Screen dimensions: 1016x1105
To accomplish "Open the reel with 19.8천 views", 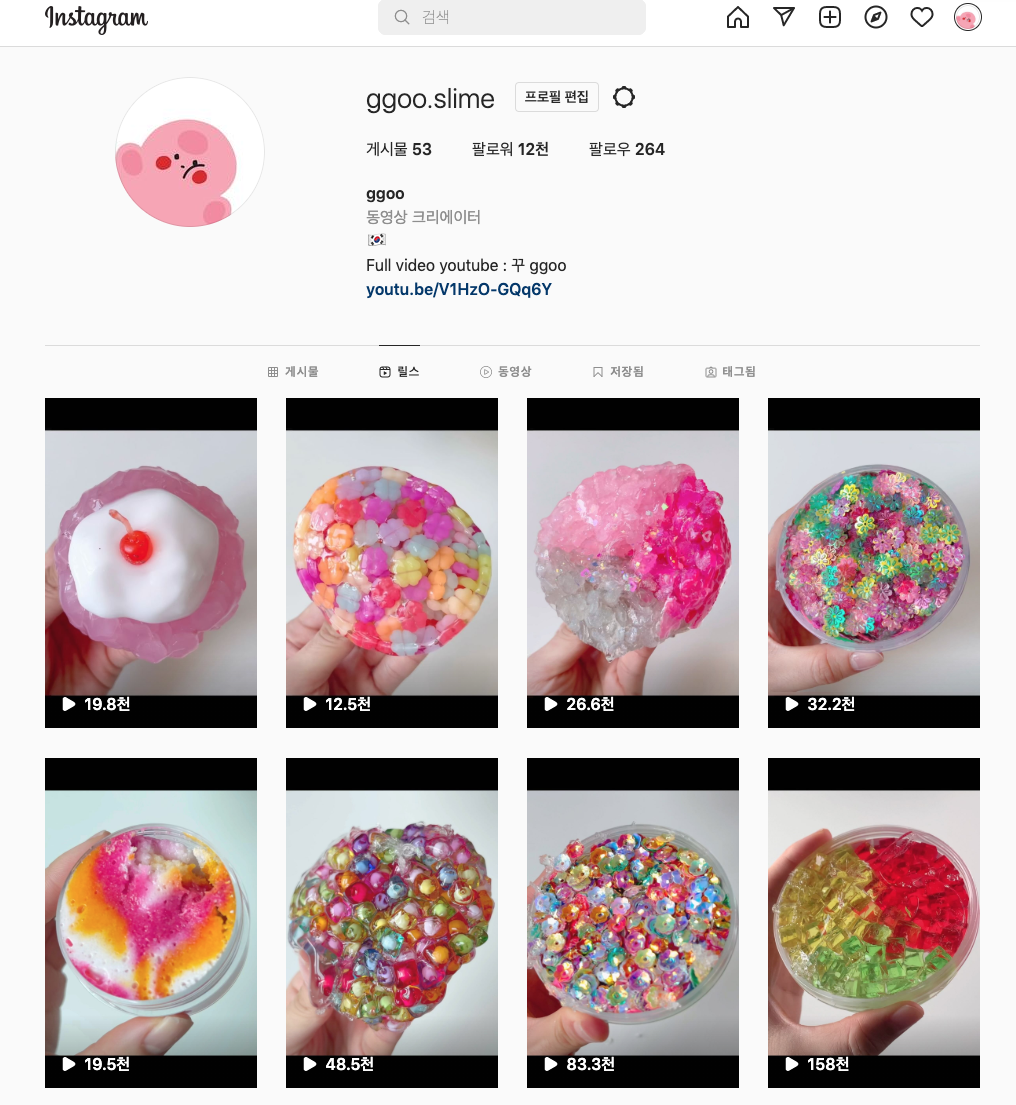I will pyautogui.click(x=151, y=562).
